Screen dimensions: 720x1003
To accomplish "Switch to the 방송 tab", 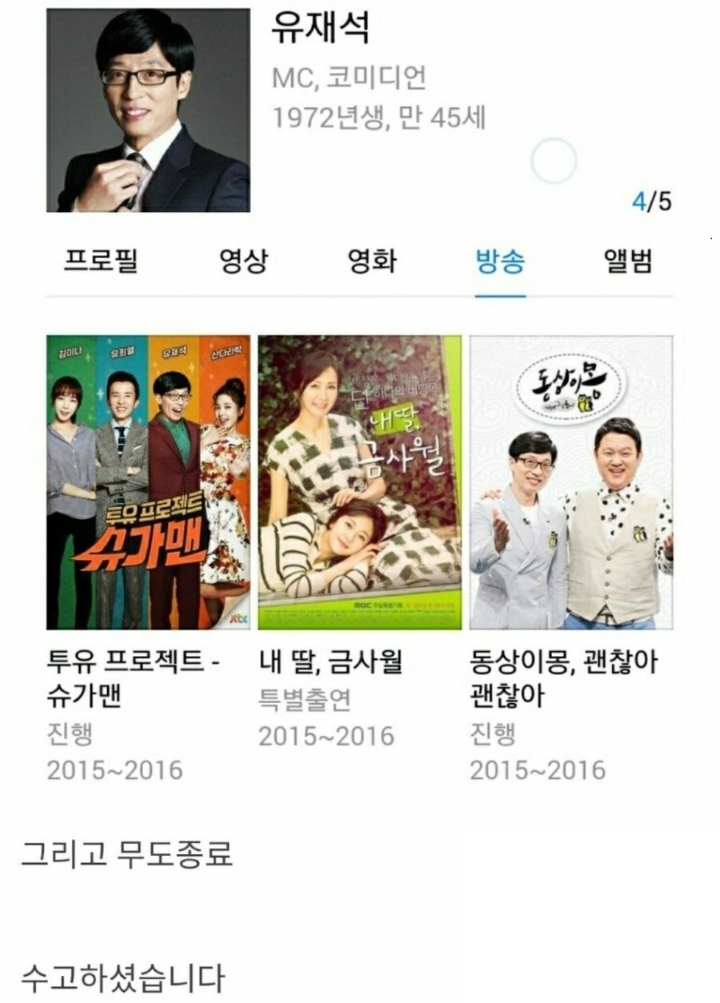I will pos(498,260).
